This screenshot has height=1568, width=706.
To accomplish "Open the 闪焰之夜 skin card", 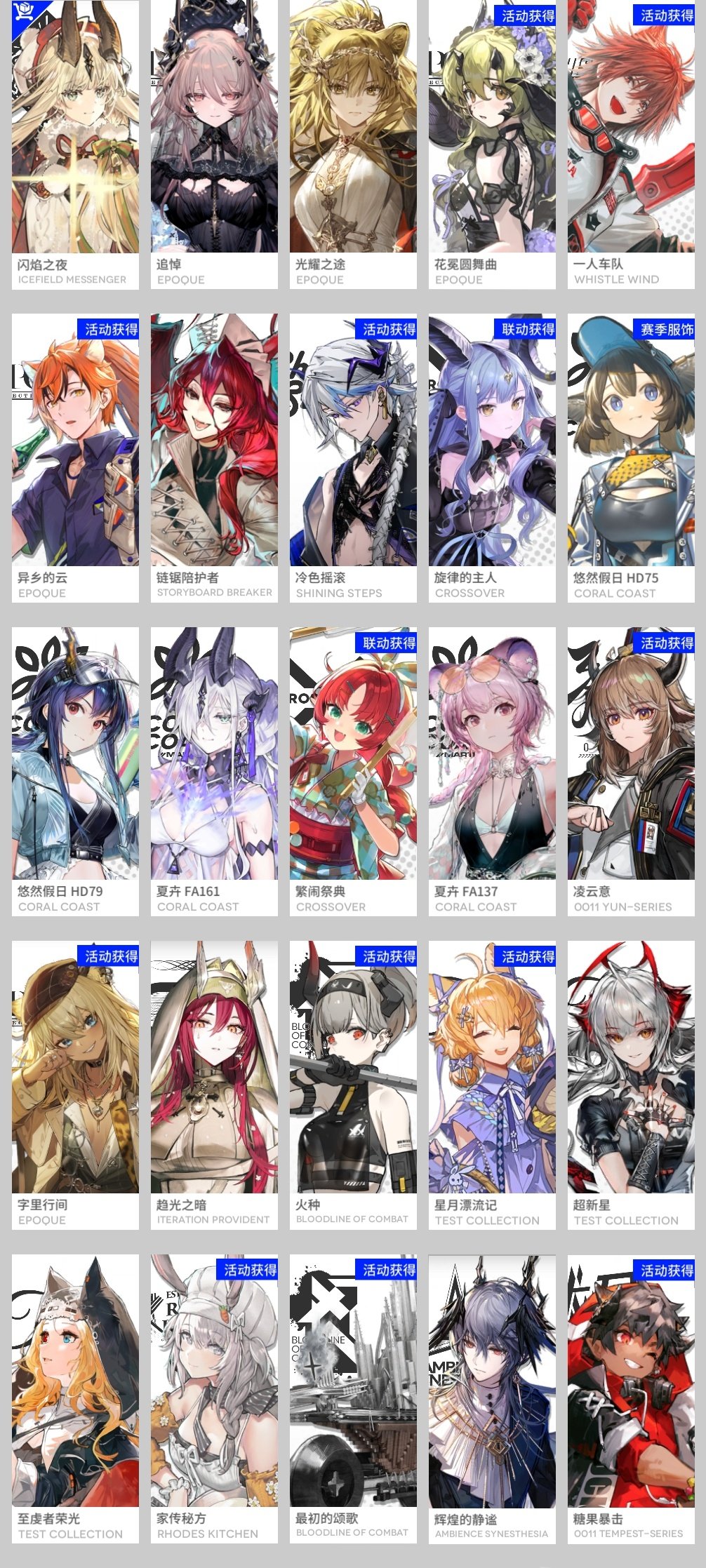I will click(75, 144).
